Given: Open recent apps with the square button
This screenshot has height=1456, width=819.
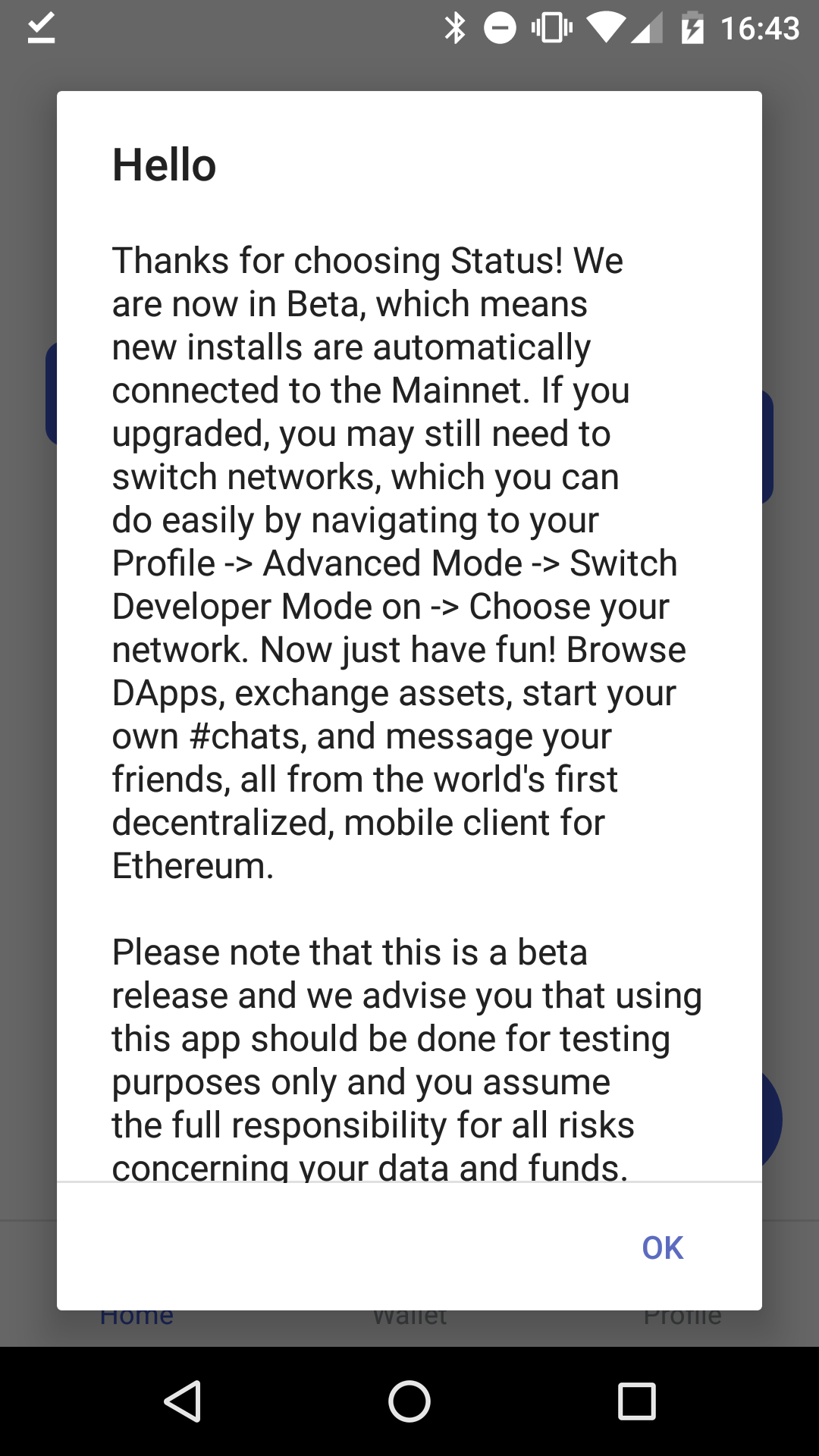Looking at the screenshot, I should 637,1399.
